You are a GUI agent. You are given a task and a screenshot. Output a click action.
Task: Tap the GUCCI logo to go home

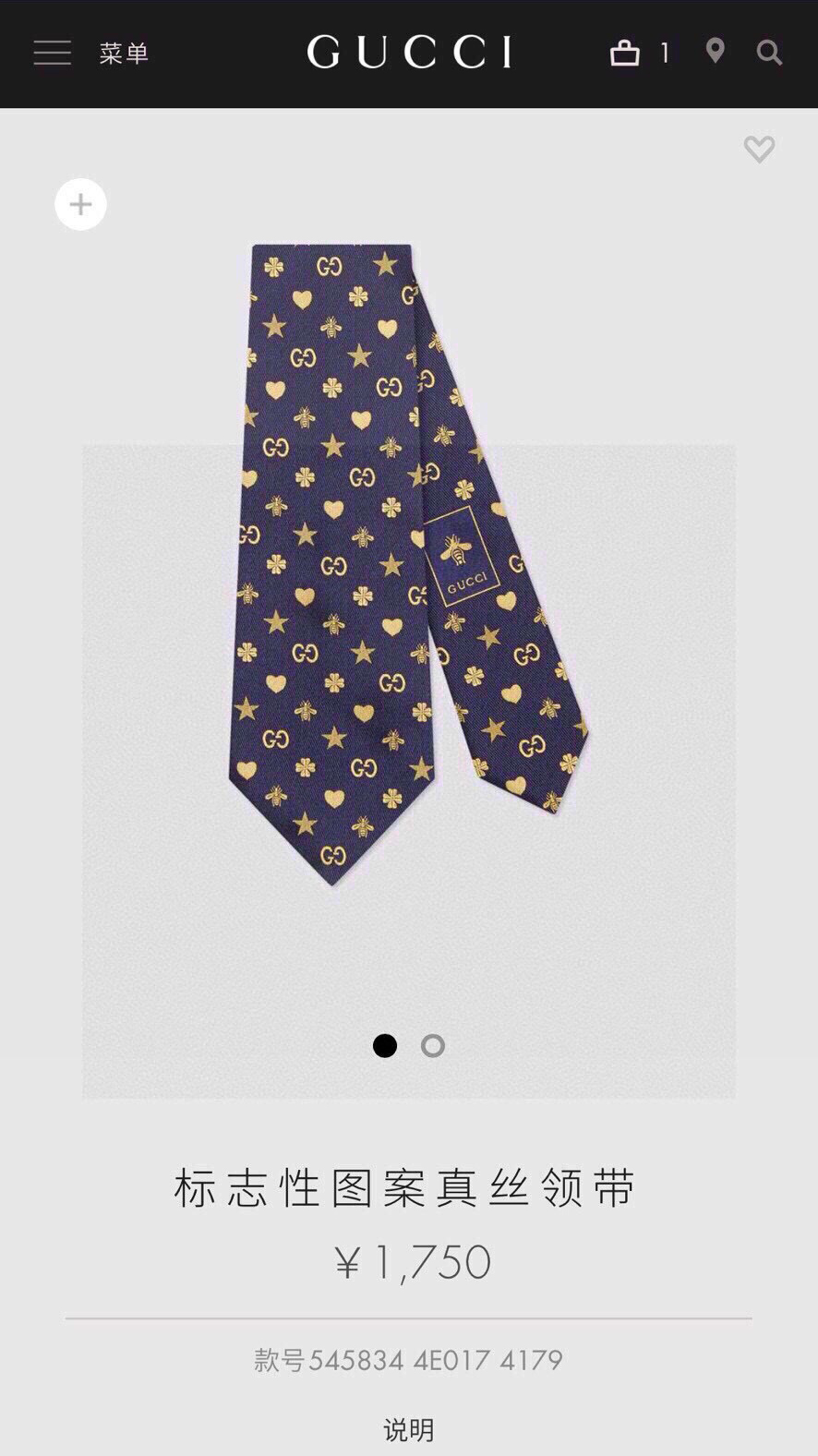[409, 53]
